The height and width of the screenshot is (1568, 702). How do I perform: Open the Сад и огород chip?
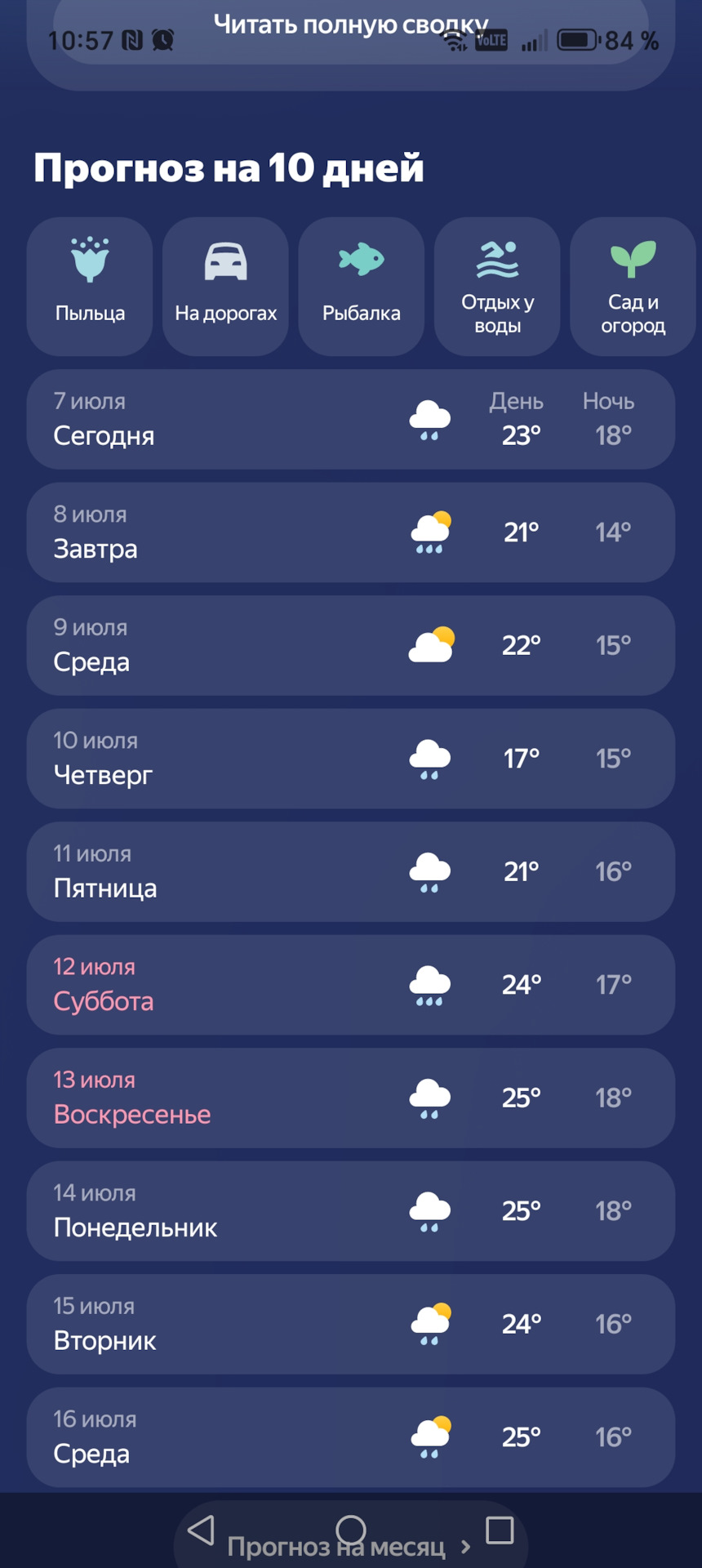tap(633, 286)
